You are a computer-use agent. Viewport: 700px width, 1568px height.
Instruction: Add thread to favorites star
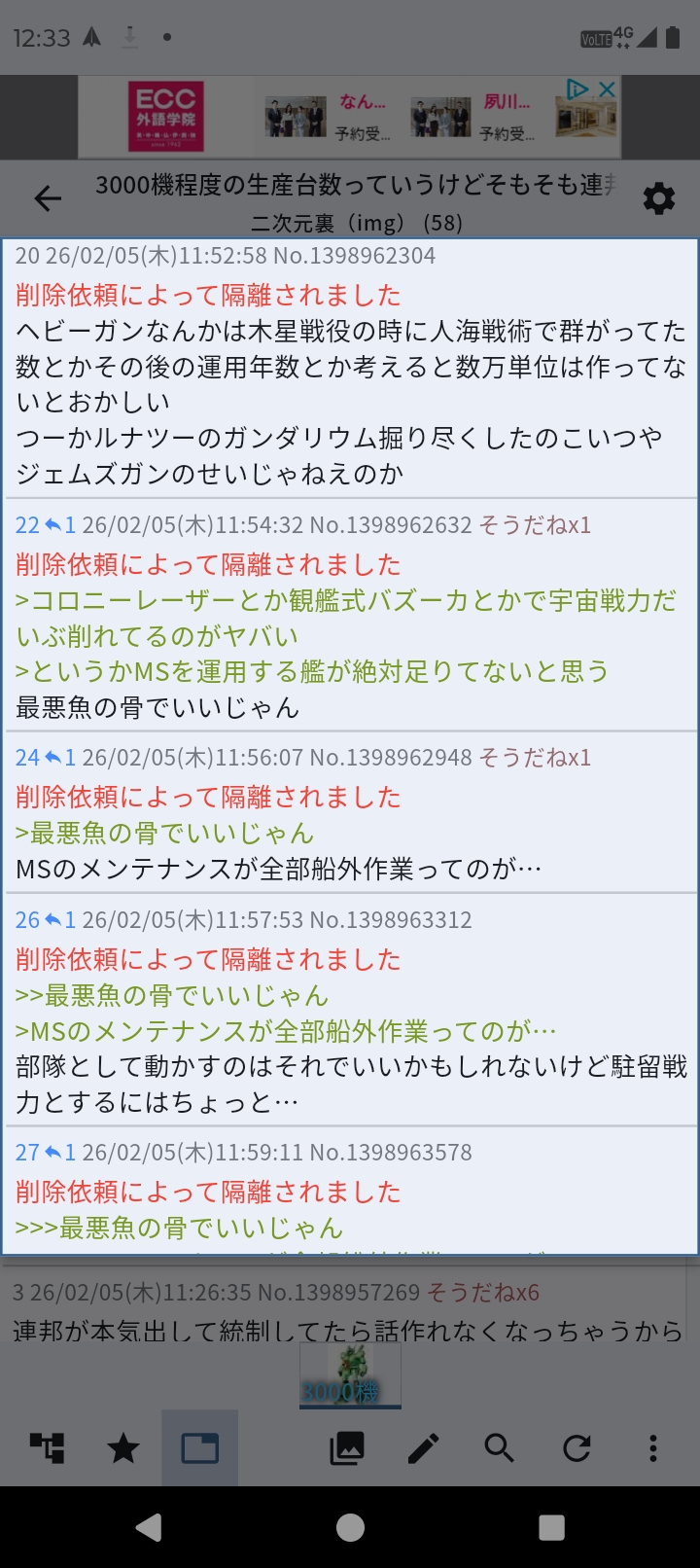pyautogui.click(x=123, y=1448)
